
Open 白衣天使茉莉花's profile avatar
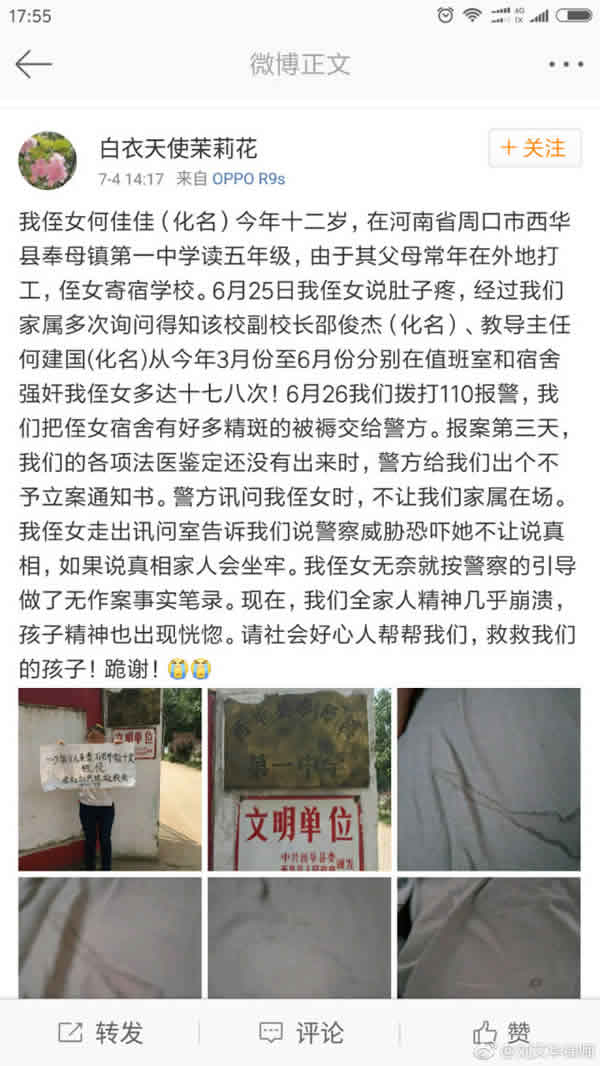(47, 160)
